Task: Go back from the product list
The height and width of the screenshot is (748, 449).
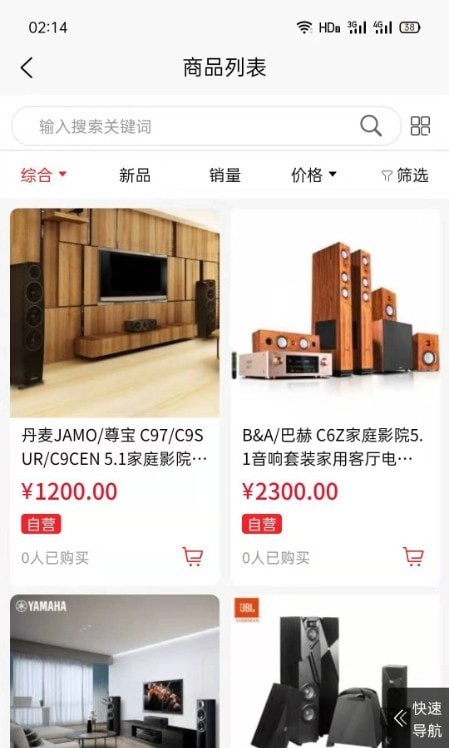Action: tap(27, 68)
